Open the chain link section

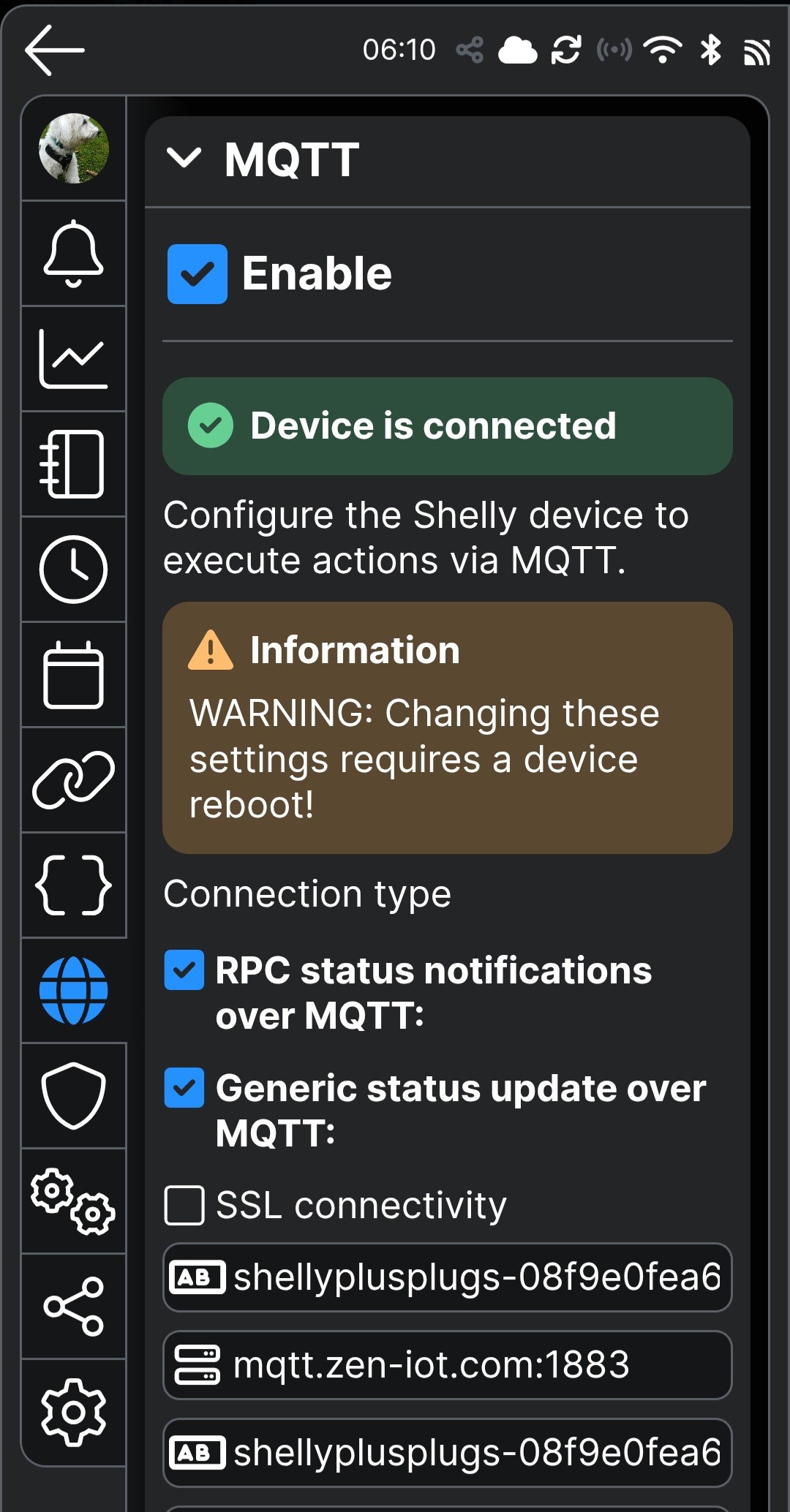click(x=74, y=779)
